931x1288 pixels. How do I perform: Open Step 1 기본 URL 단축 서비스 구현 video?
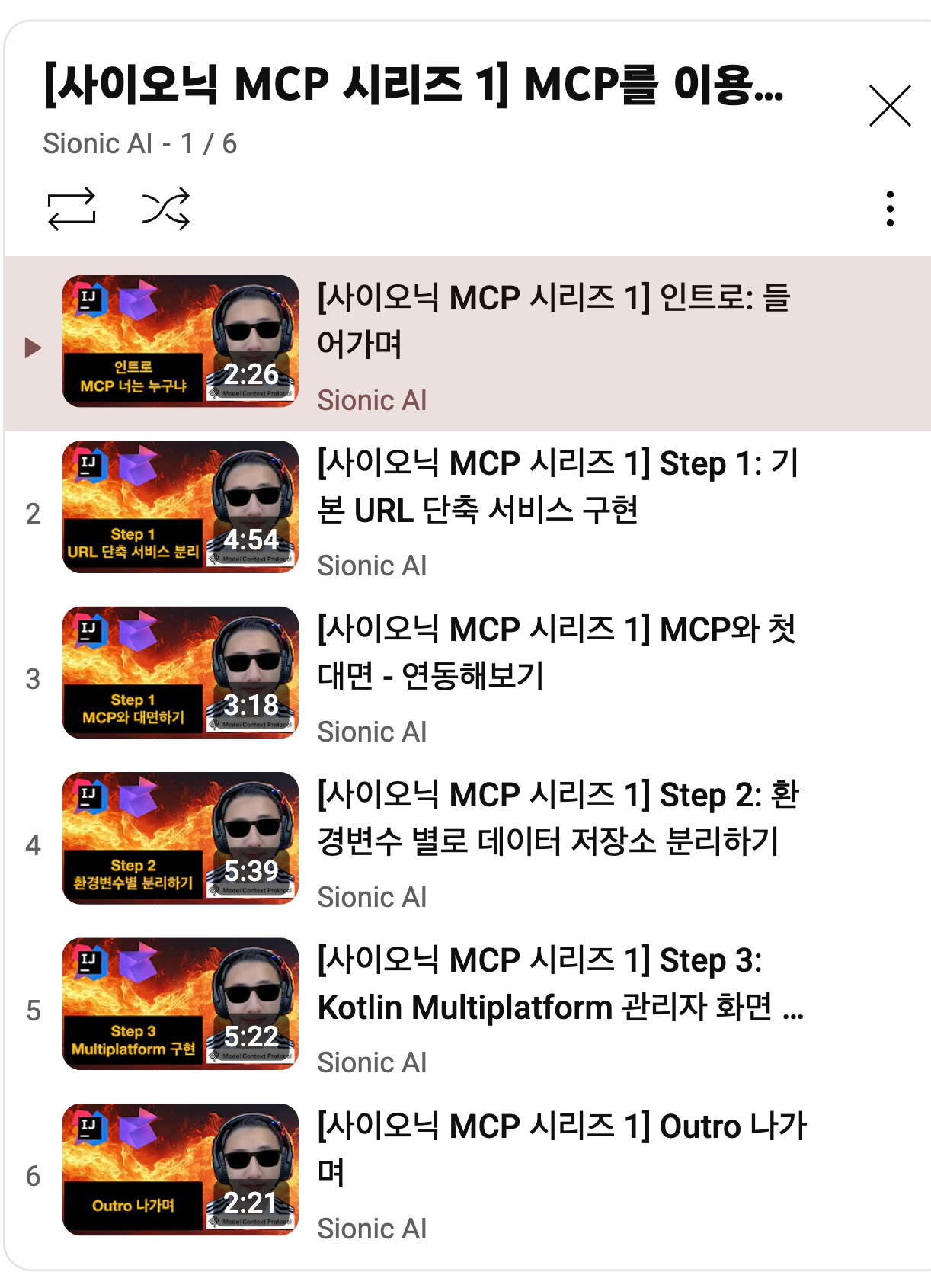pyautogui.click(x=557, y=486)
